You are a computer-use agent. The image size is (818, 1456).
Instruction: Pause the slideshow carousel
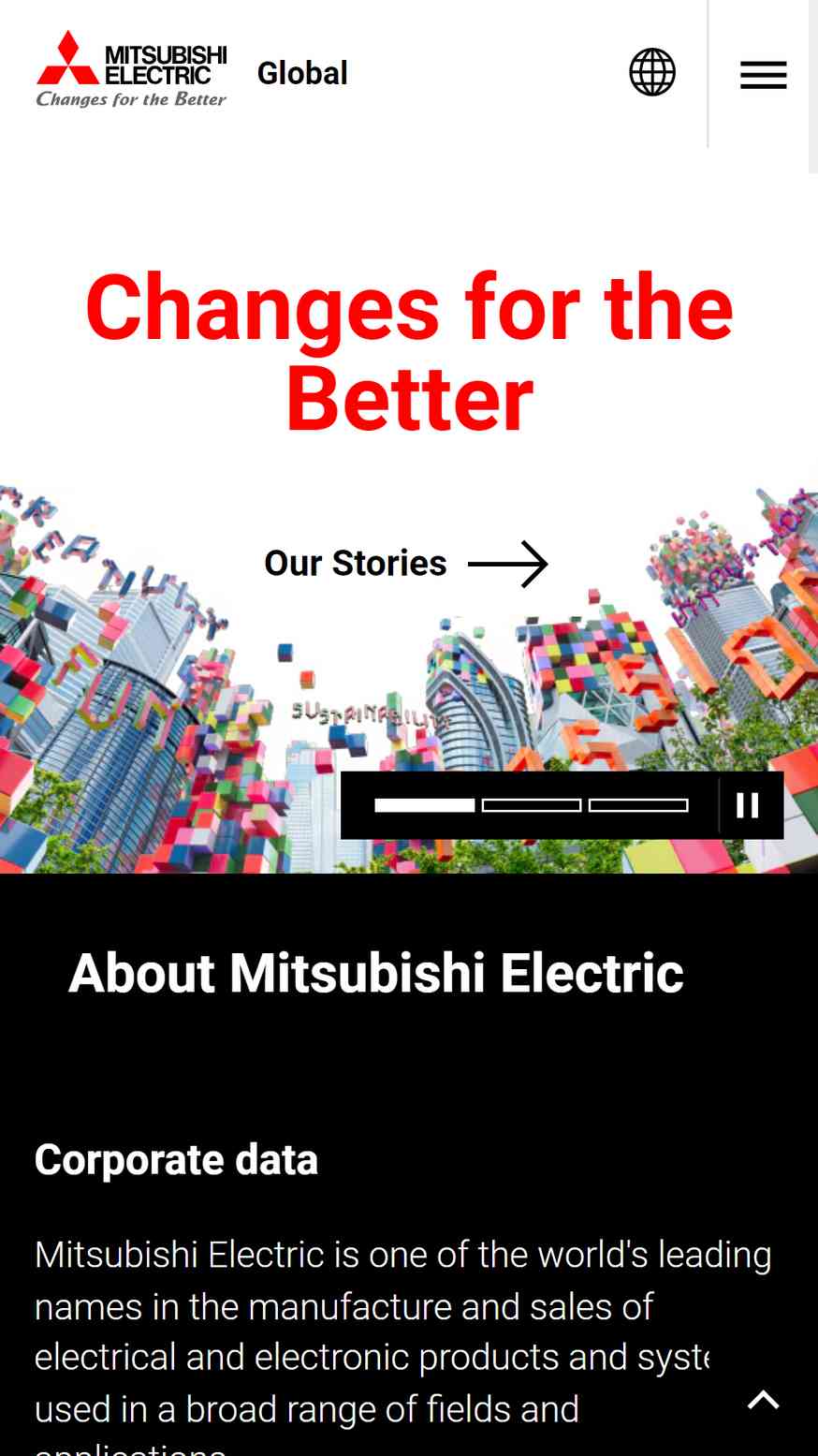click(x=748, y=805)
